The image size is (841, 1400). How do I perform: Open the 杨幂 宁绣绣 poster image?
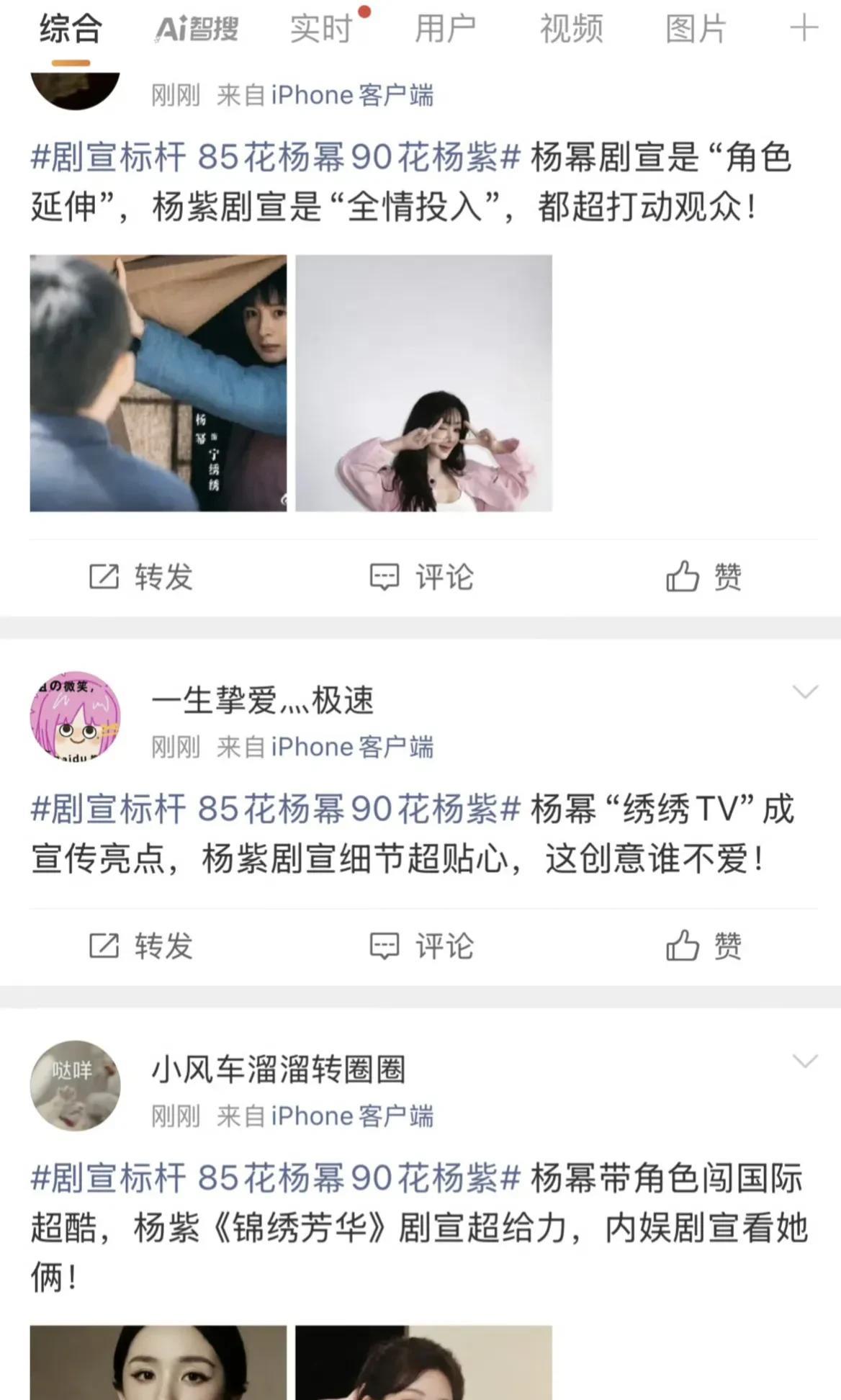[158, 383]
